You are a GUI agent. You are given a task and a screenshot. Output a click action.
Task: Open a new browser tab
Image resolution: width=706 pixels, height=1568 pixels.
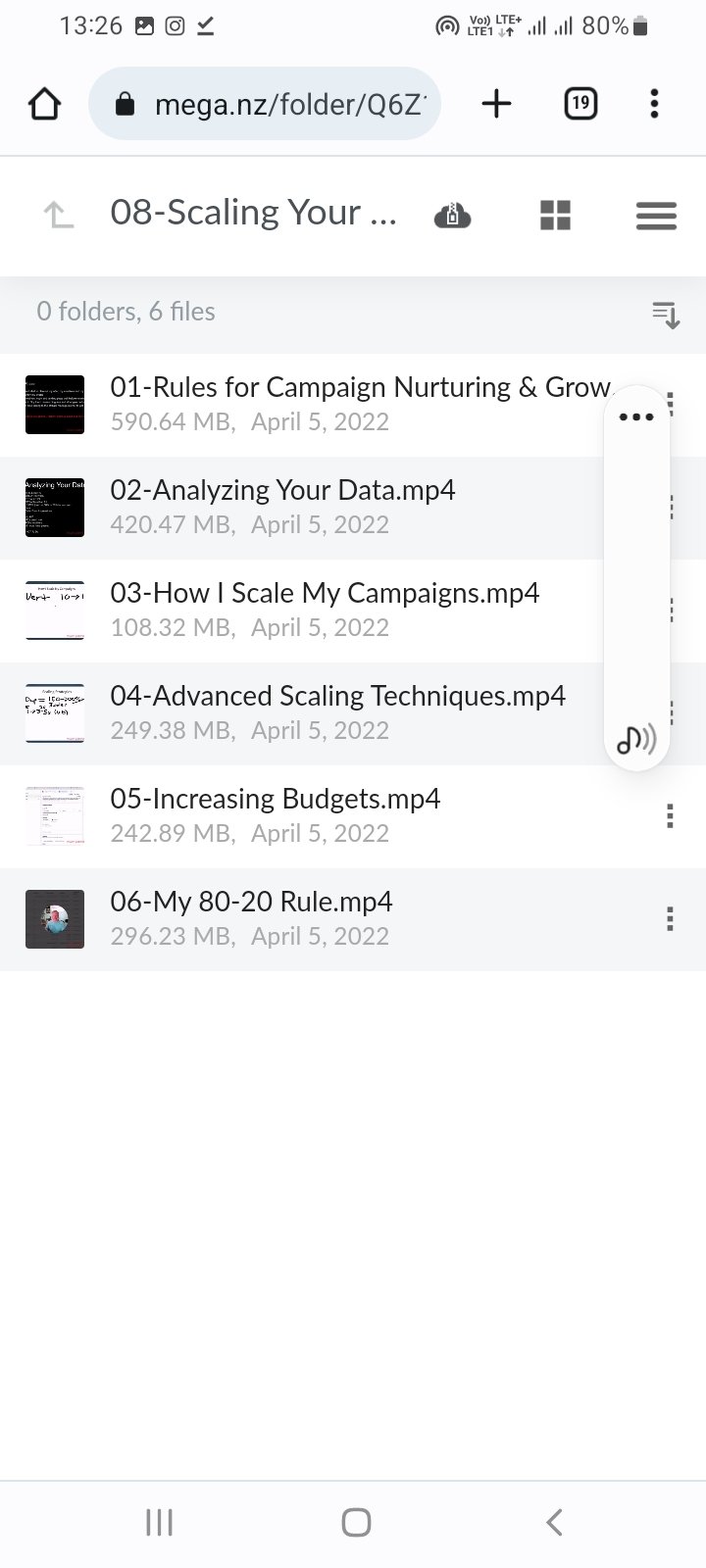coord(497,104)
